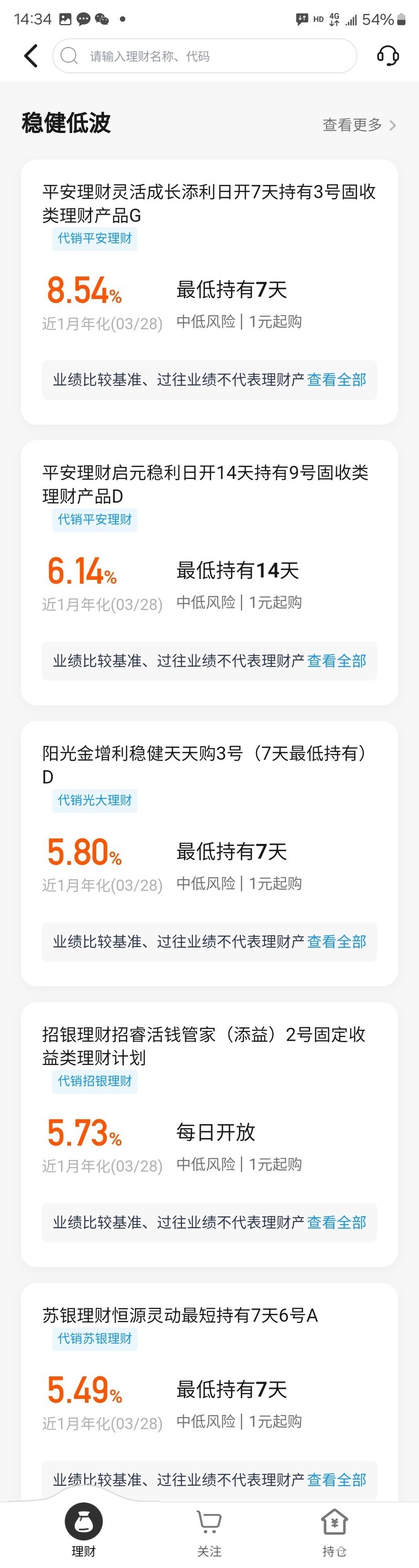Tap 查看全部 under the 5.80% product
419x1568 pixels.
point(336,942)
